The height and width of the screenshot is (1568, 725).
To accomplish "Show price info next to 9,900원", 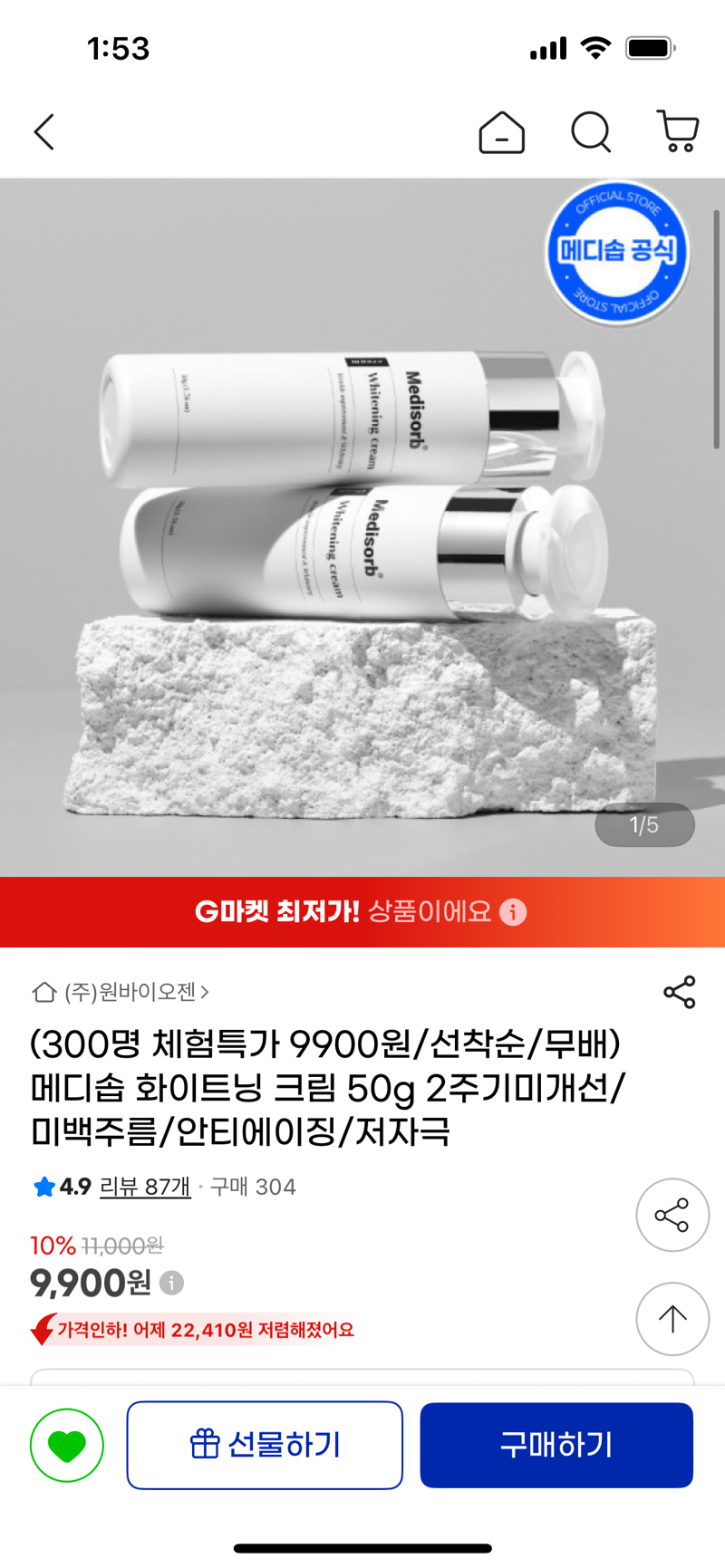I will 172,1283.
